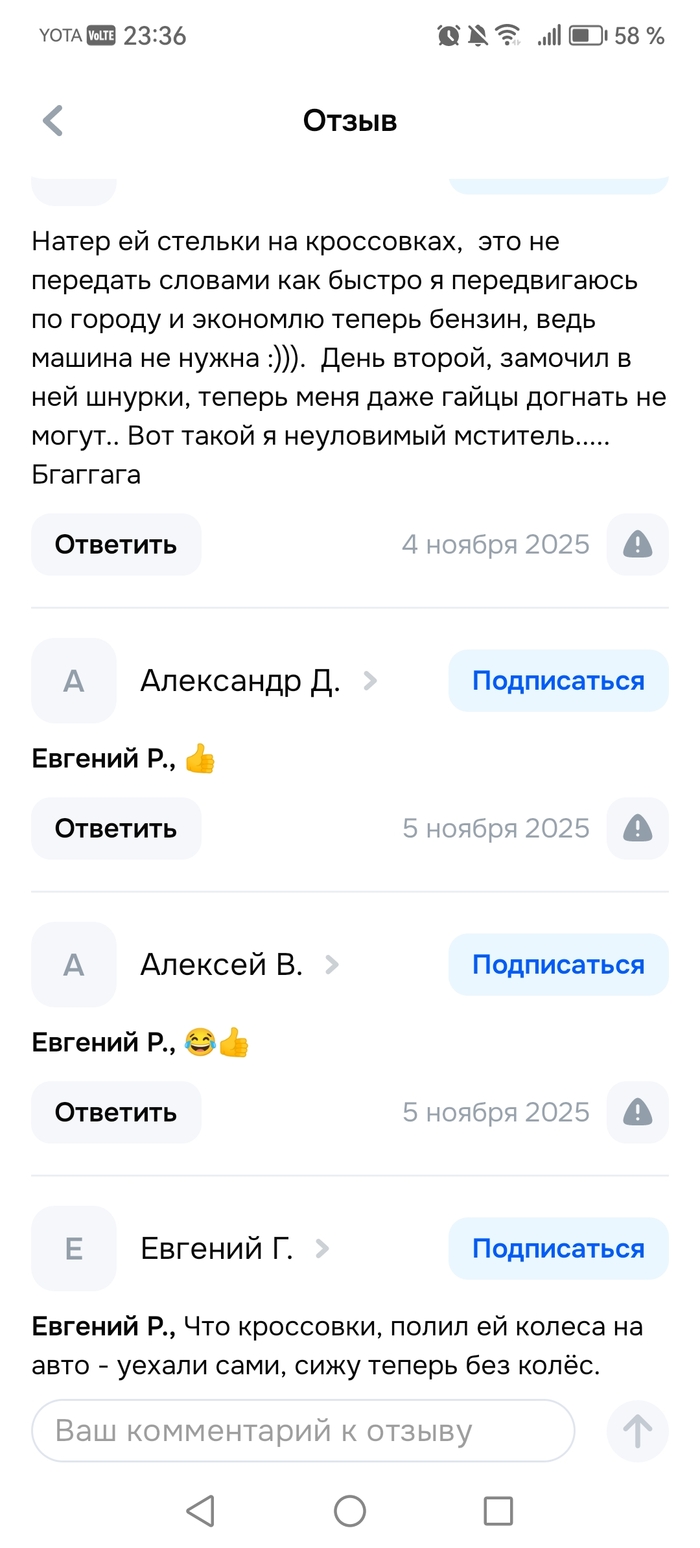
Task: Focus the comment input field
Action: [303, 1431]
